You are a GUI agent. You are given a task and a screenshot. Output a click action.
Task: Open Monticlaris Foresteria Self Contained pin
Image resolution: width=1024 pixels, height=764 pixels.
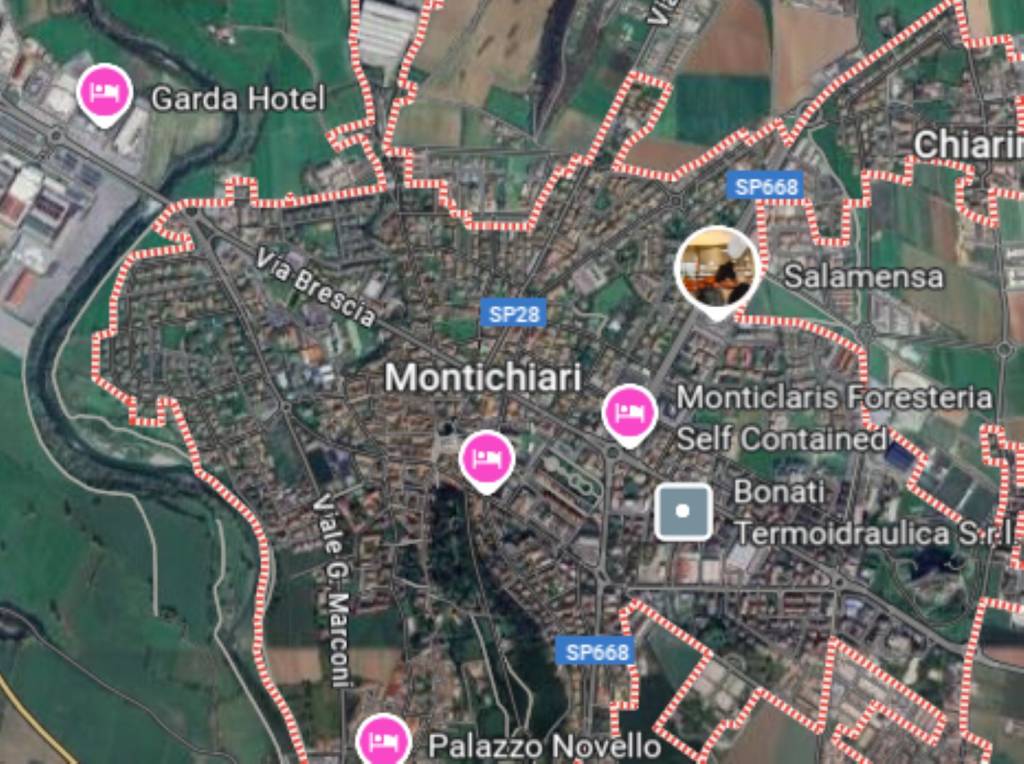(x=629, y=412)
